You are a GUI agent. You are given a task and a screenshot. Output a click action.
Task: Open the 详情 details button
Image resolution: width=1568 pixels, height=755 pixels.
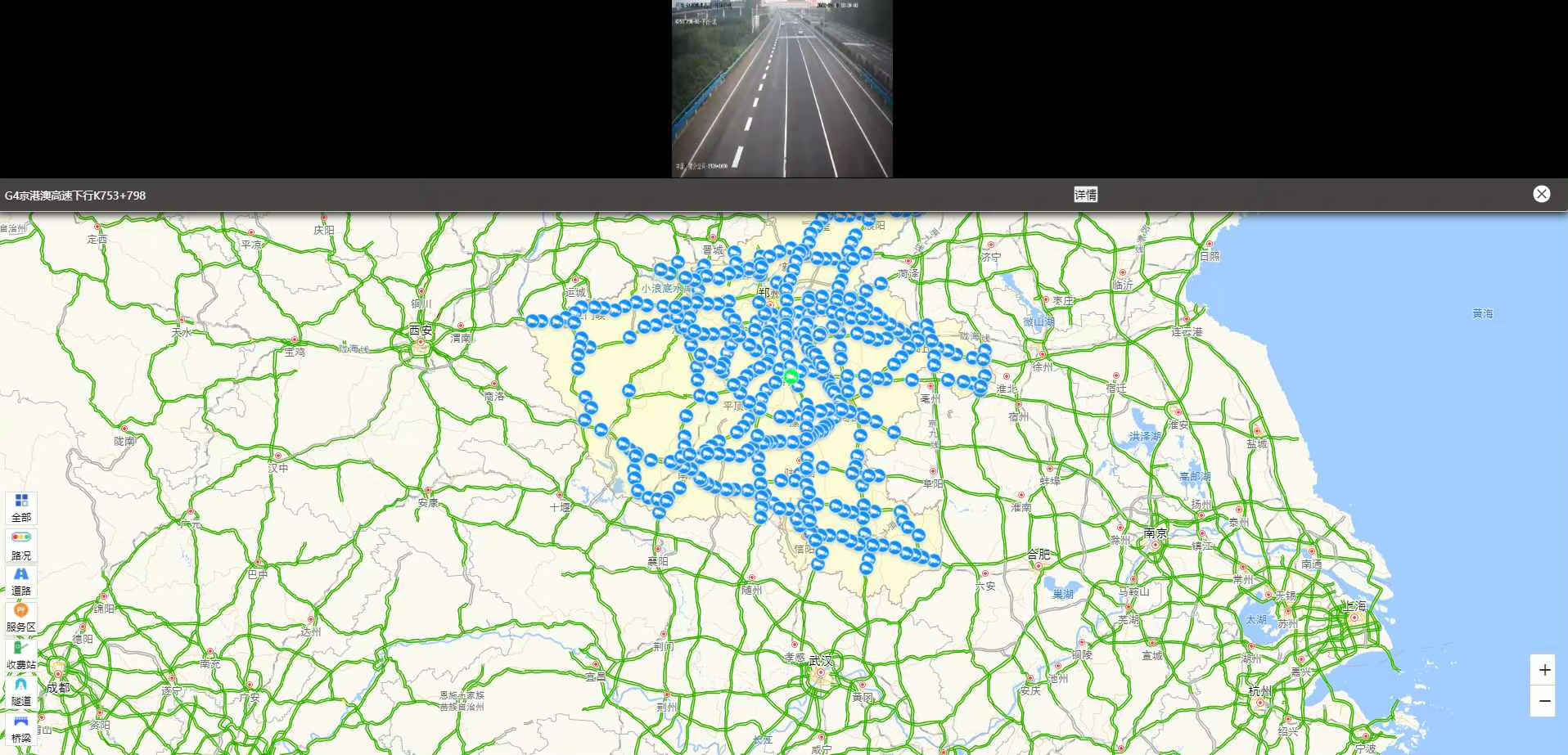(x=1085, y=195)
